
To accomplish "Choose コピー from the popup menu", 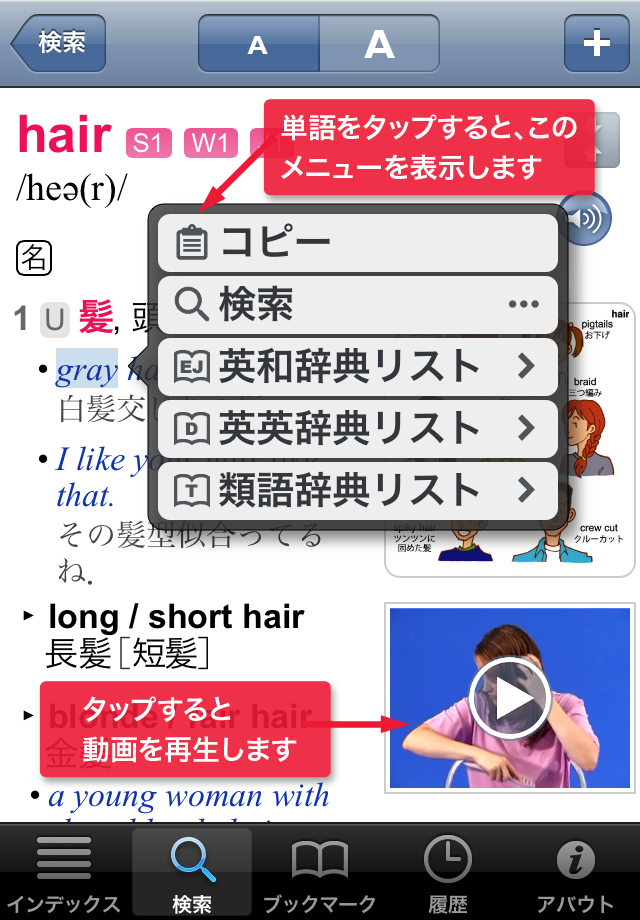I will click(x=355, y=243).
